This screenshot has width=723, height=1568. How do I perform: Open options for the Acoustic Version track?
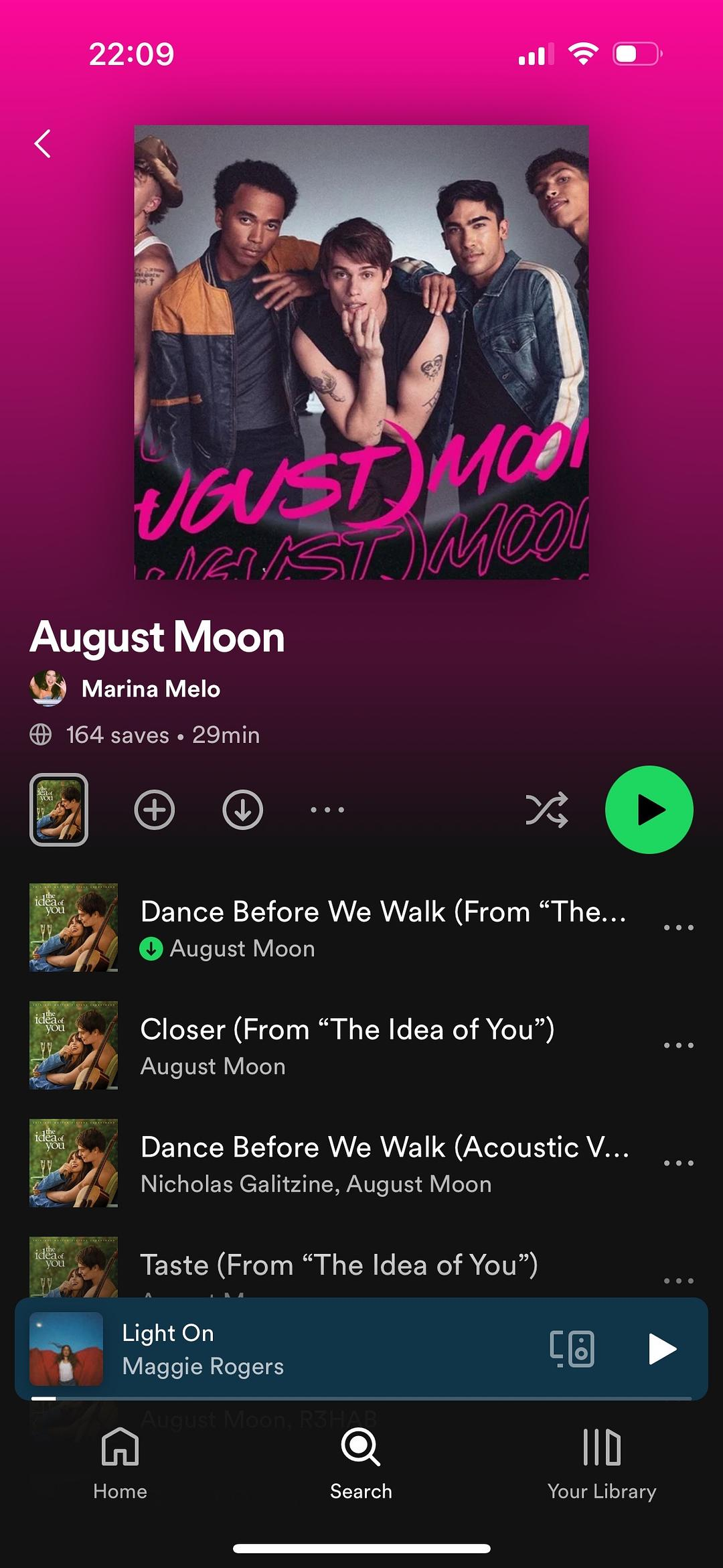pos(678,1163)
